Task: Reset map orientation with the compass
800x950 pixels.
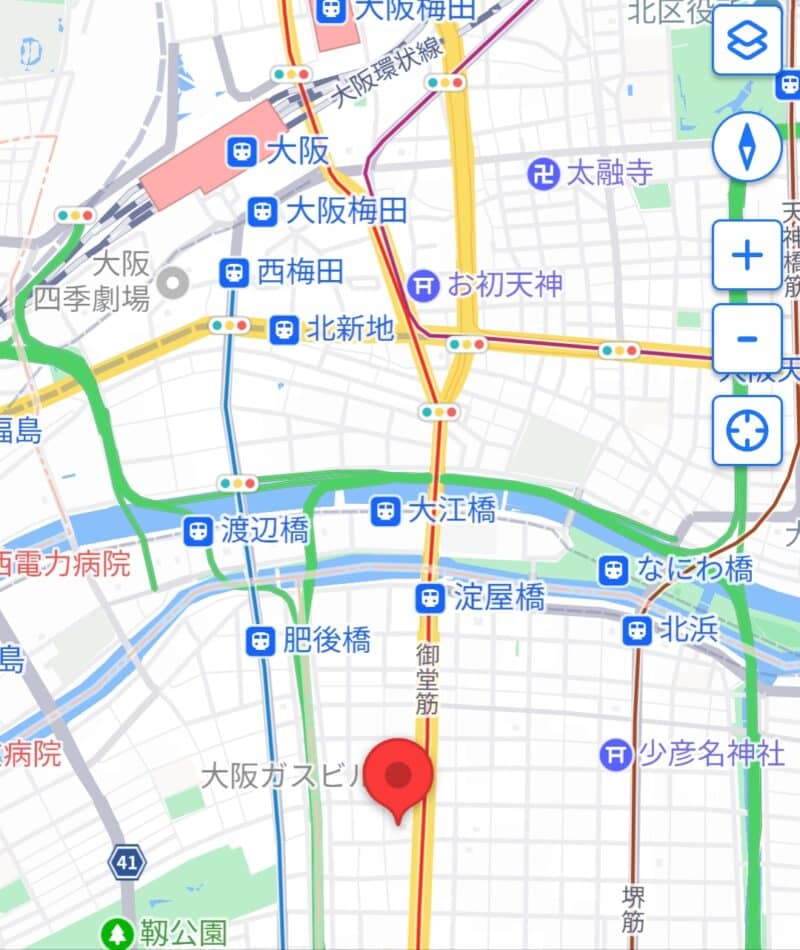Action: coord(747,147)
